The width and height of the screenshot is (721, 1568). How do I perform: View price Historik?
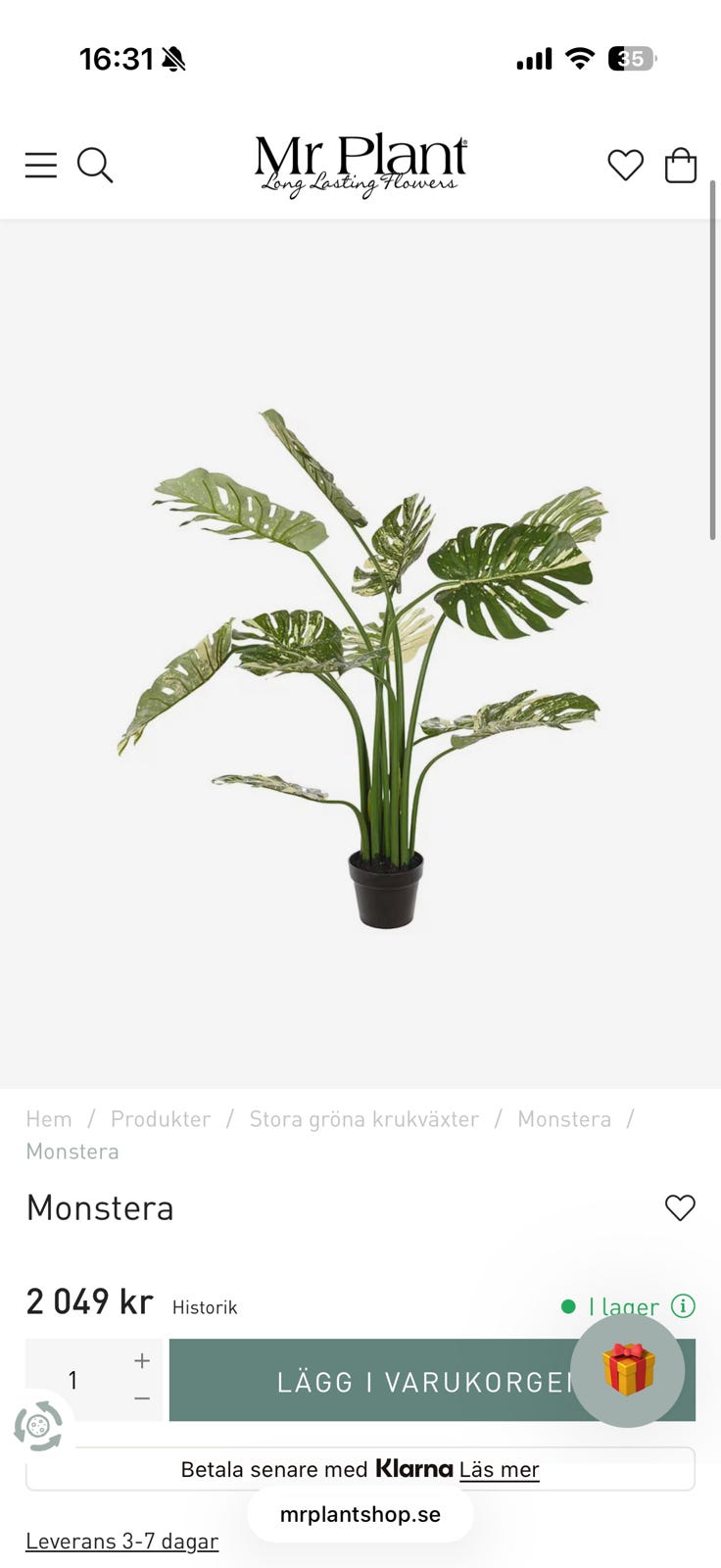tap(205, 1307)
